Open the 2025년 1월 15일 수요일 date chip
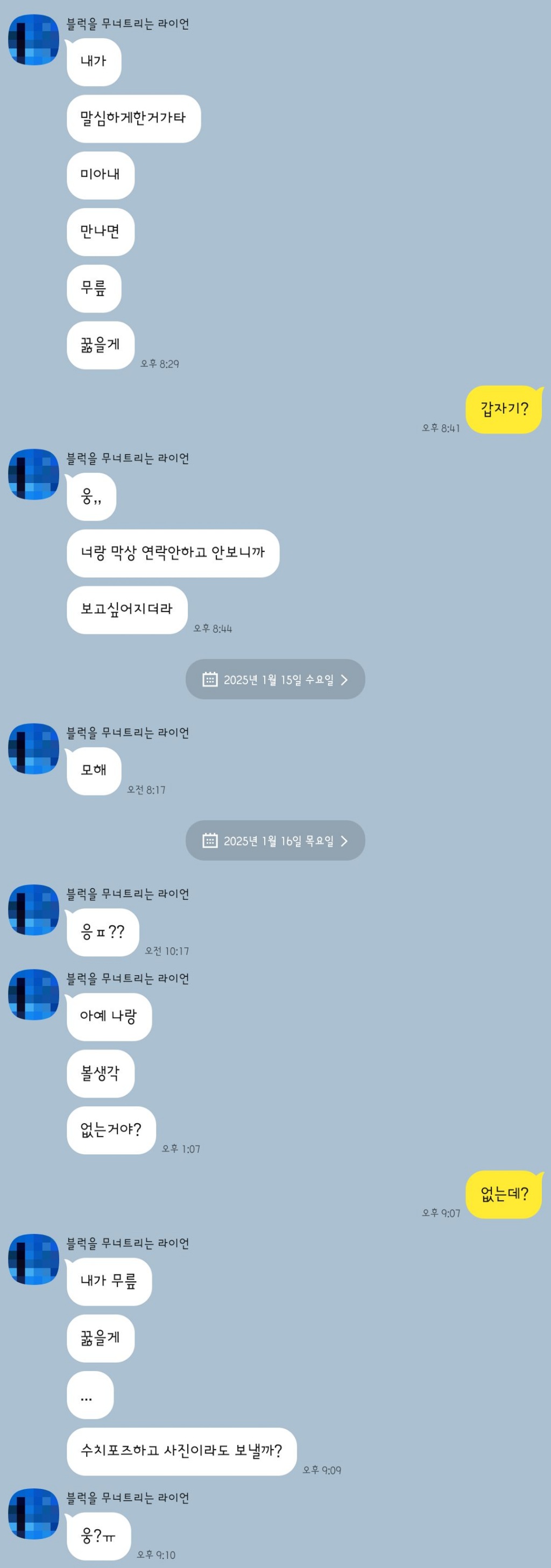Screen dimensions: 551x1568 coord(275,679)
